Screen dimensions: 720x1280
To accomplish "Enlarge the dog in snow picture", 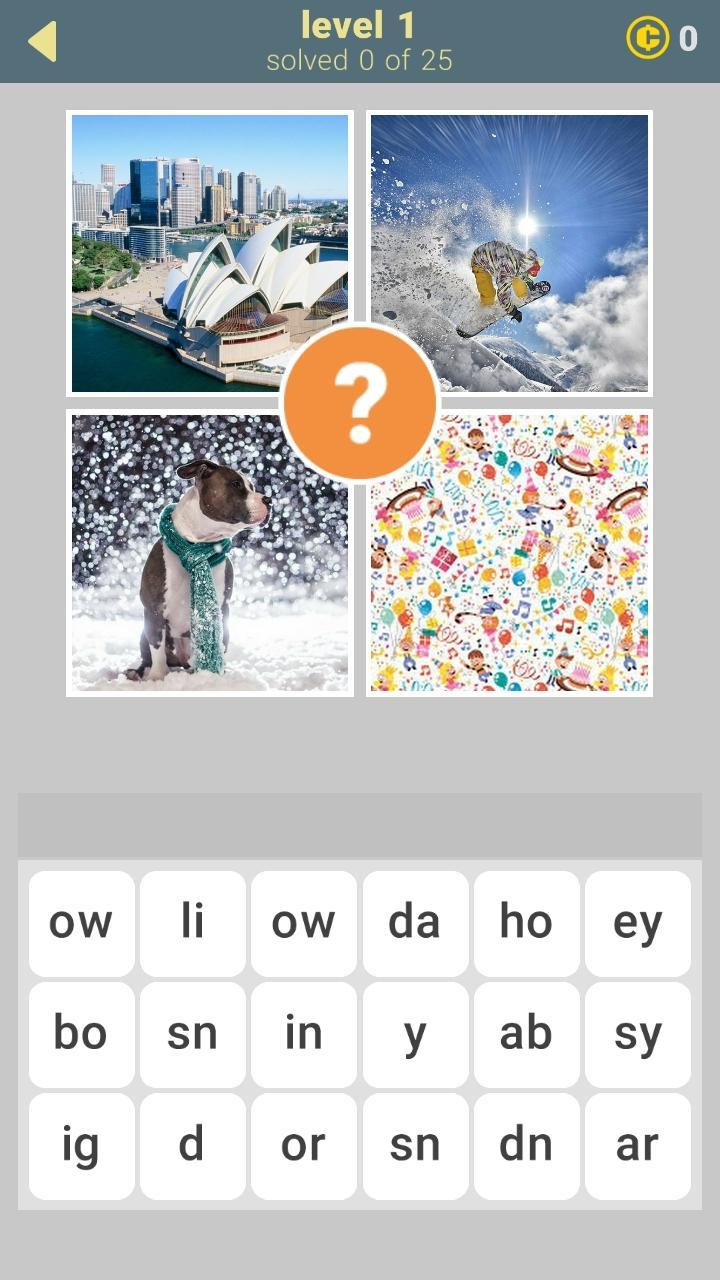I will [x=180, y=570].
